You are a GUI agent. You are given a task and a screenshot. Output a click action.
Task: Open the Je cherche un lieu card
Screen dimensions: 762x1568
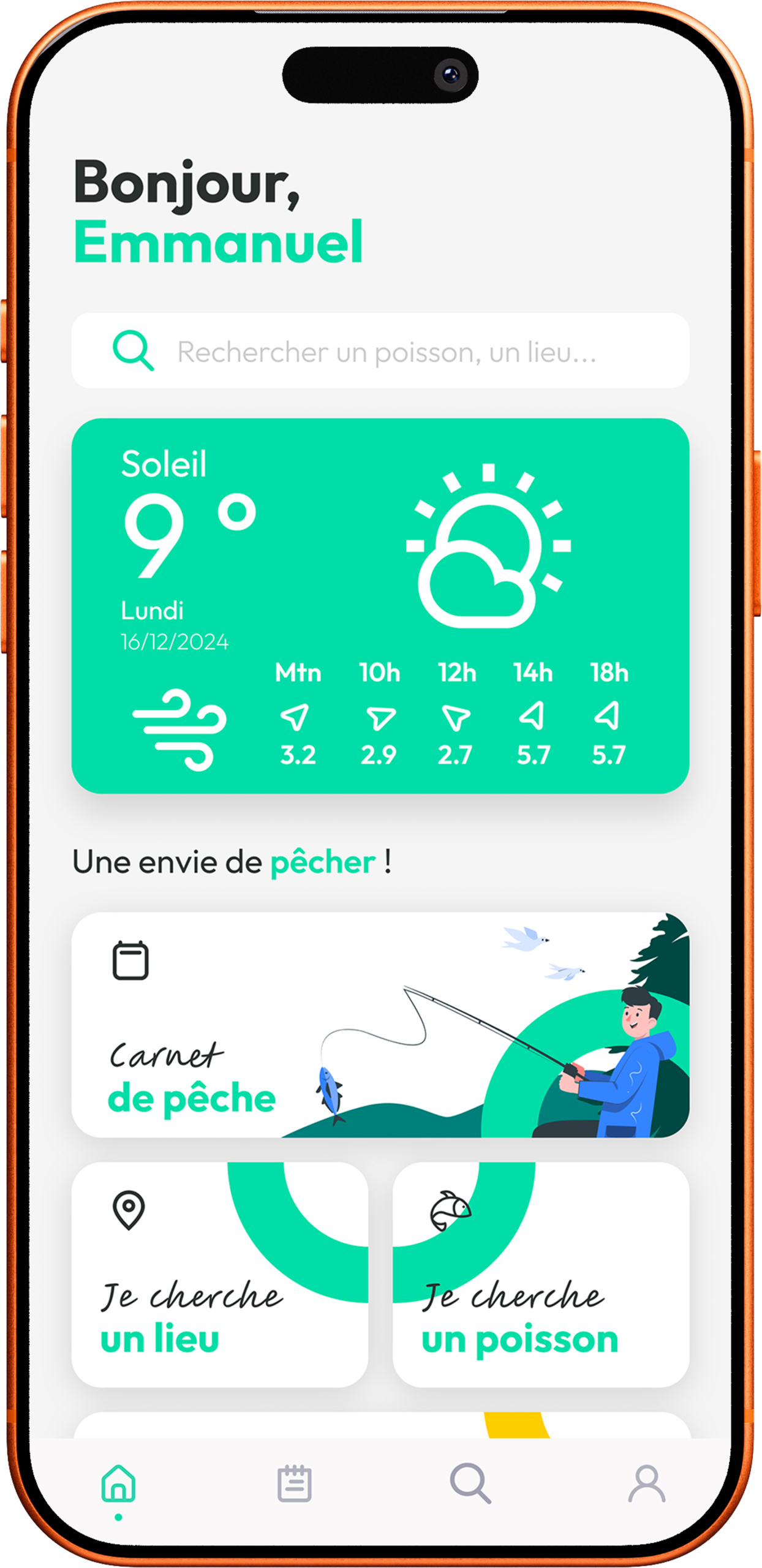(x=219, y=1274)
